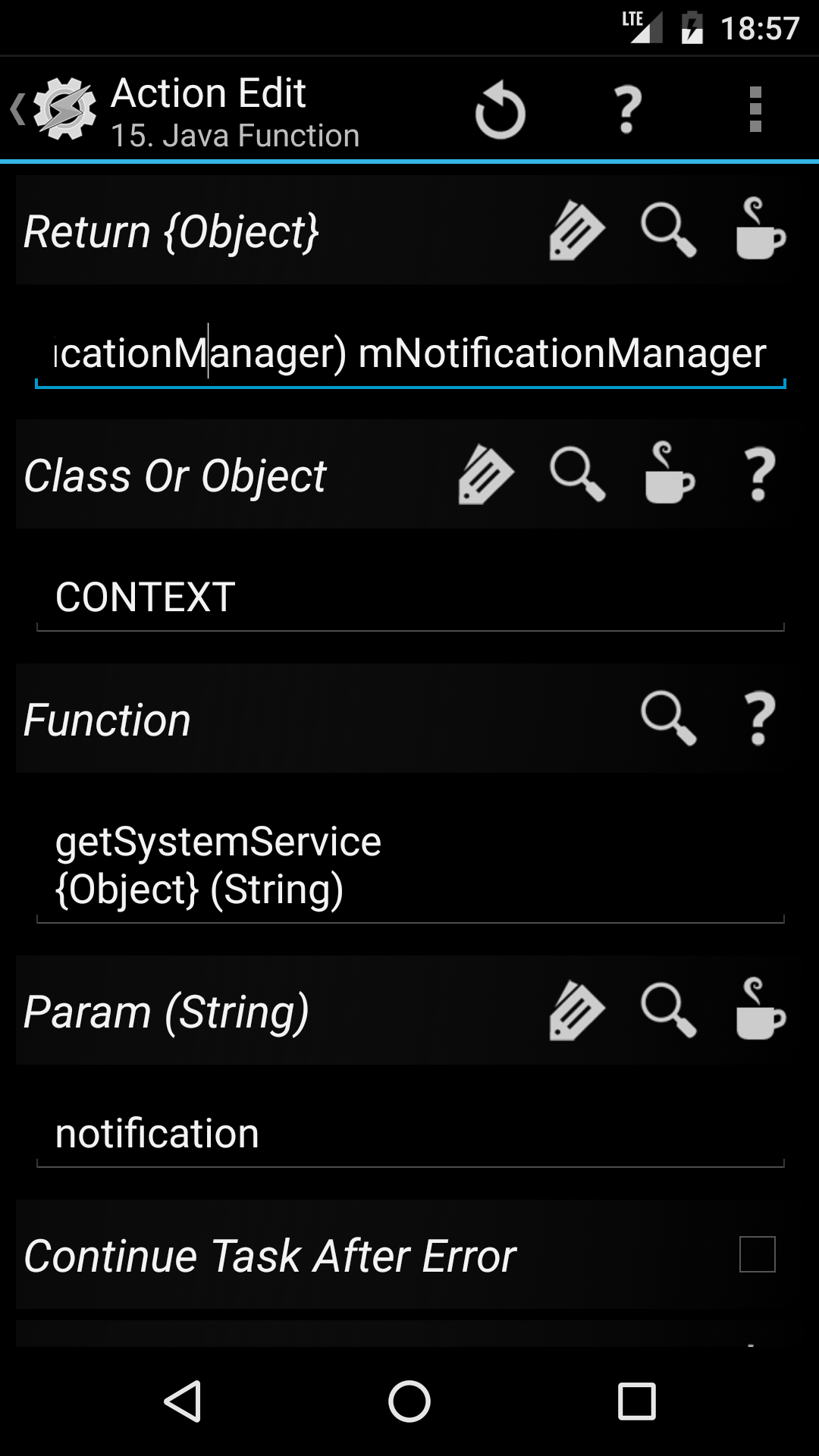819x1456 pixels.
Task: Tap the coffee cup icon in Param (String)
Action: 761,1009
